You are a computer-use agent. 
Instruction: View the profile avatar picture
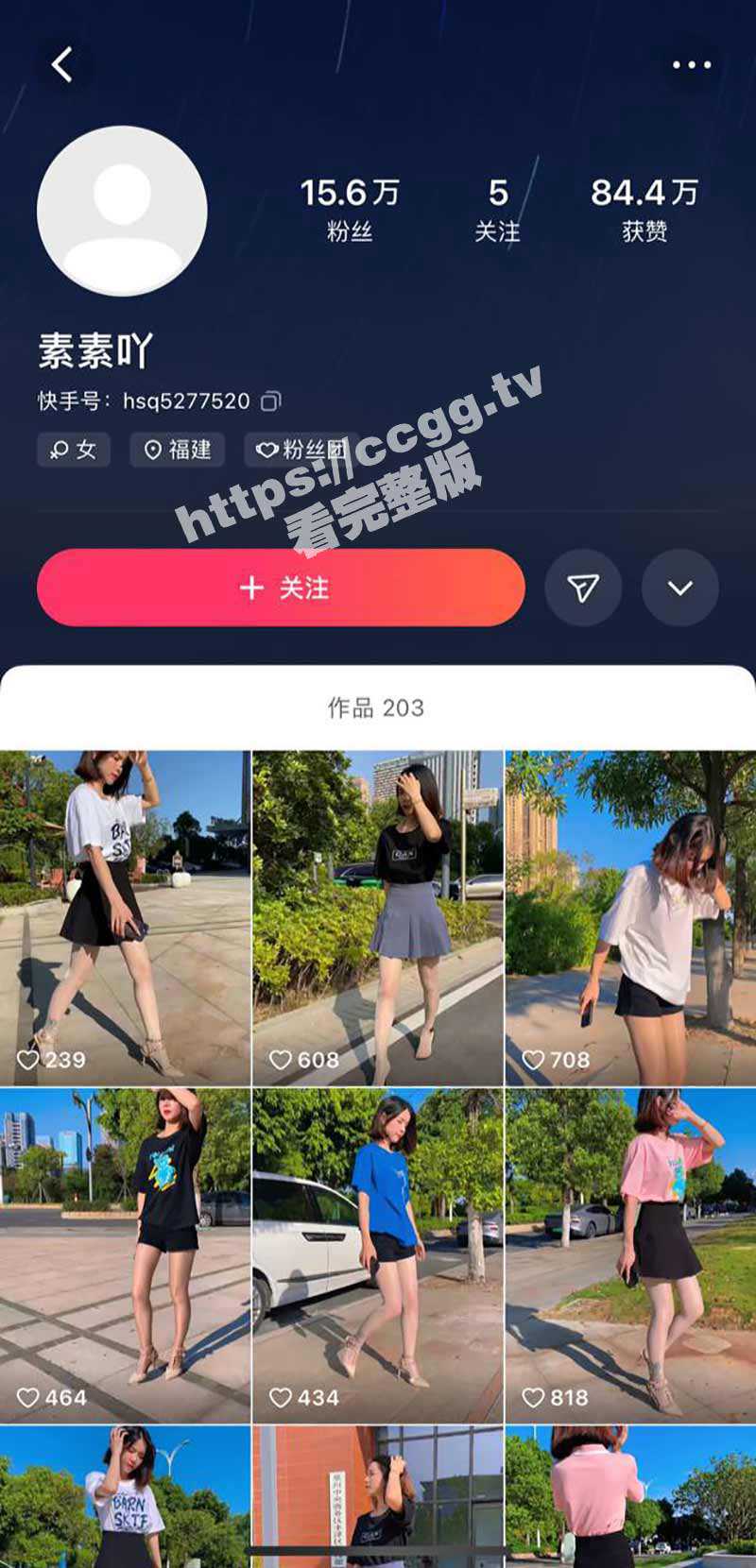(x=122, y=211)
